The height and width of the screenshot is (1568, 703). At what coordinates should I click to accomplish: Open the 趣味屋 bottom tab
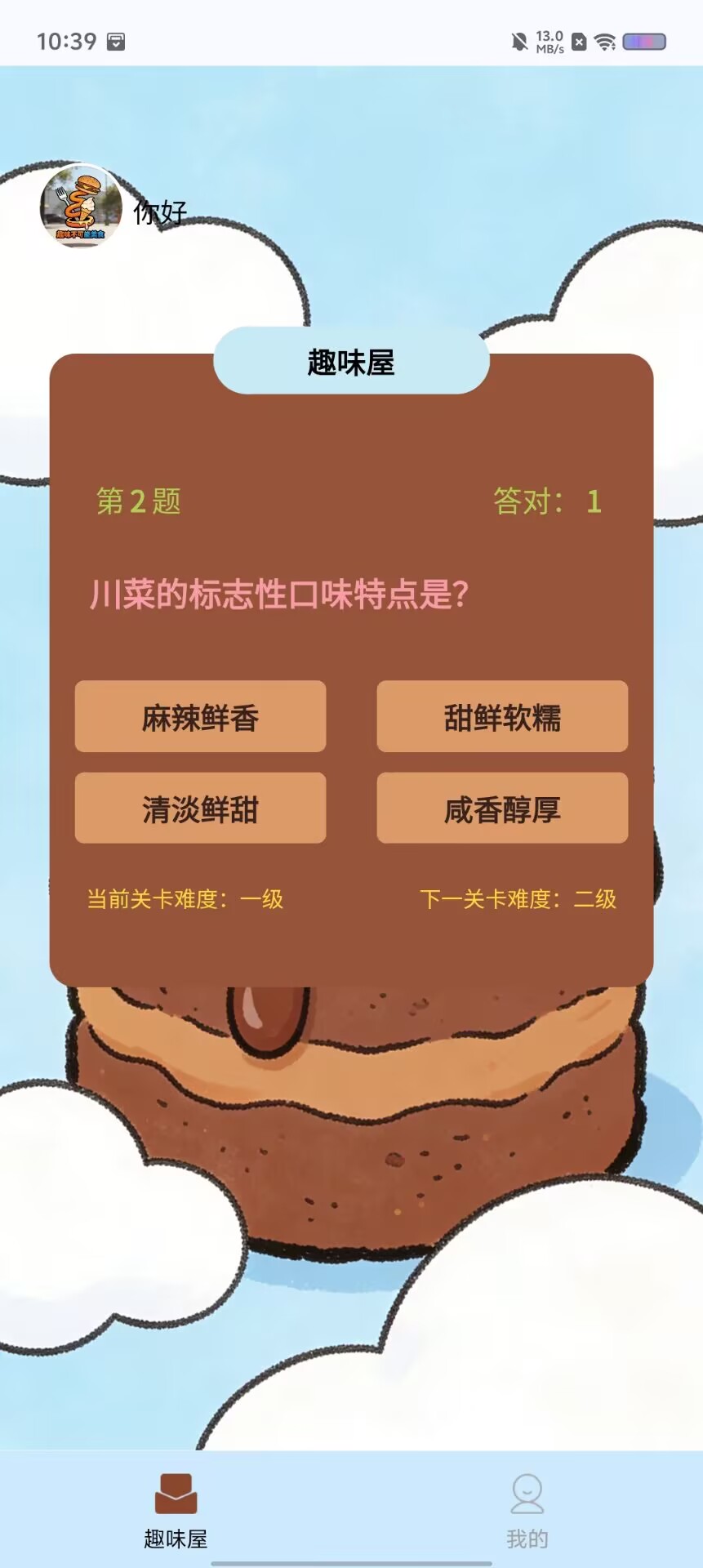coord(176,1511)
